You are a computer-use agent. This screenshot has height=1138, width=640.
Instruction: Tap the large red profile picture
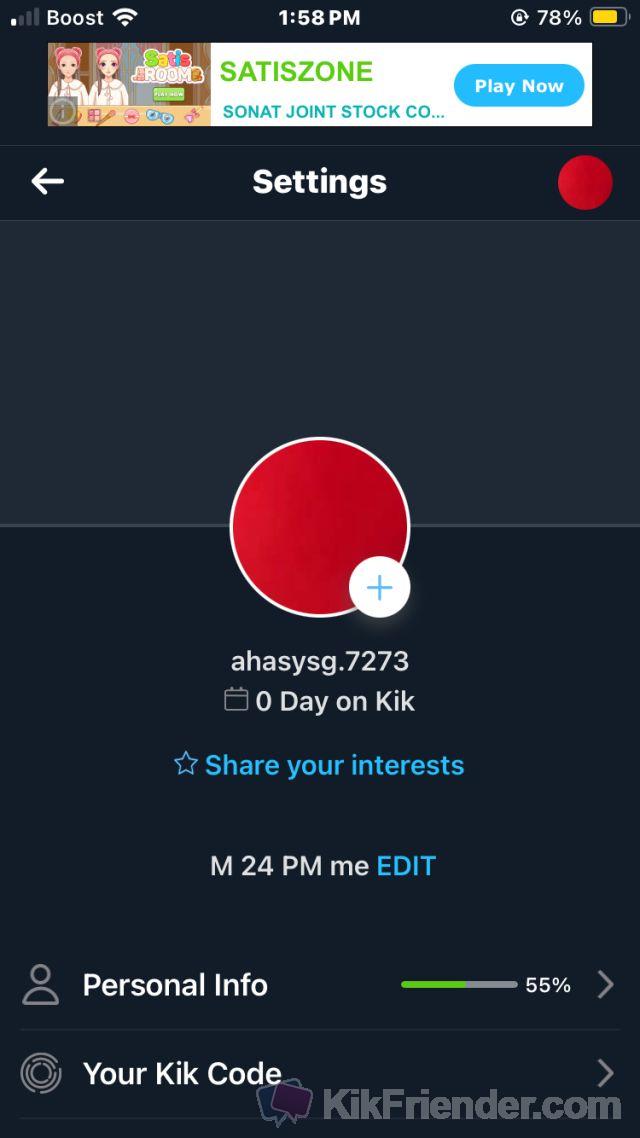[x=310, y=520]
